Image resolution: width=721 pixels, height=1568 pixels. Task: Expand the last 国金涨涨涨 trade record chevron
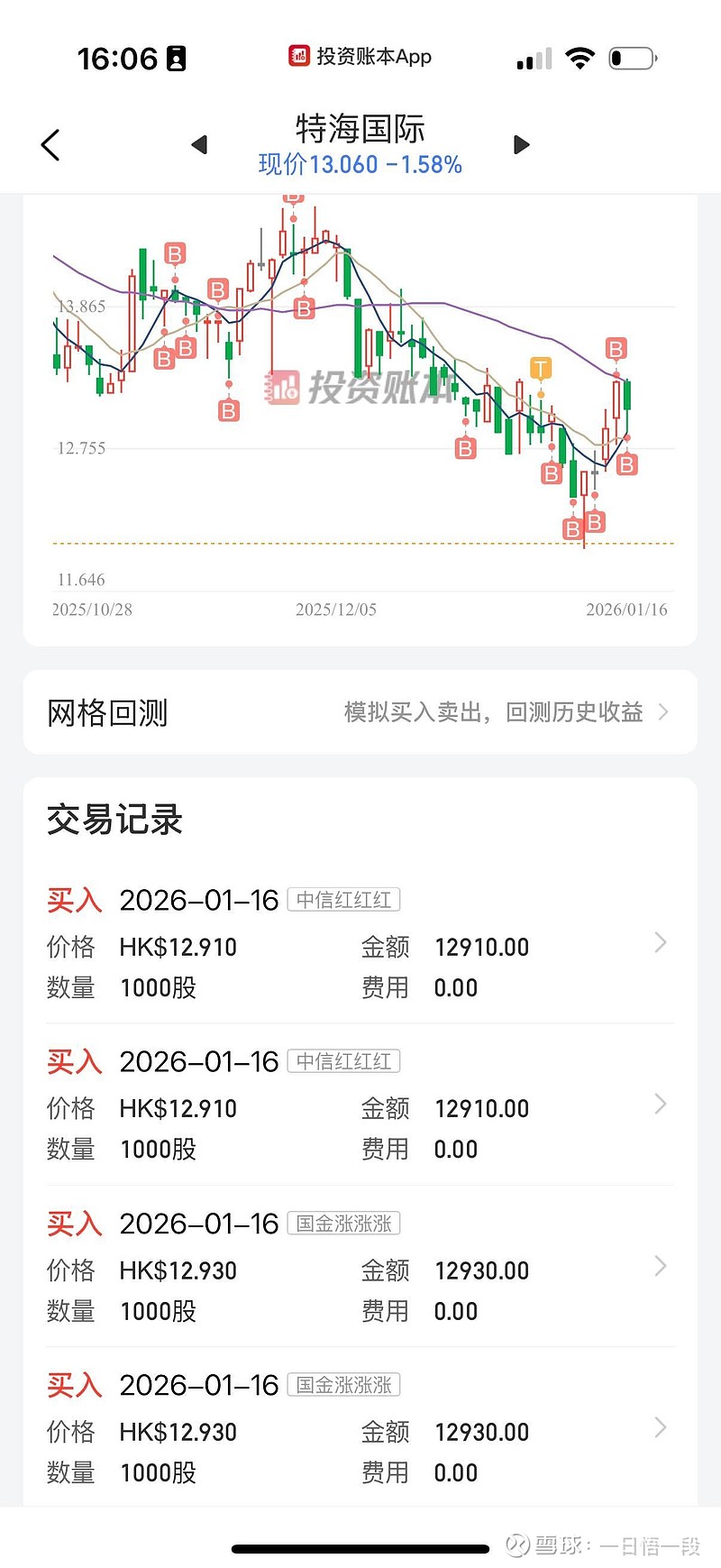660,1427
